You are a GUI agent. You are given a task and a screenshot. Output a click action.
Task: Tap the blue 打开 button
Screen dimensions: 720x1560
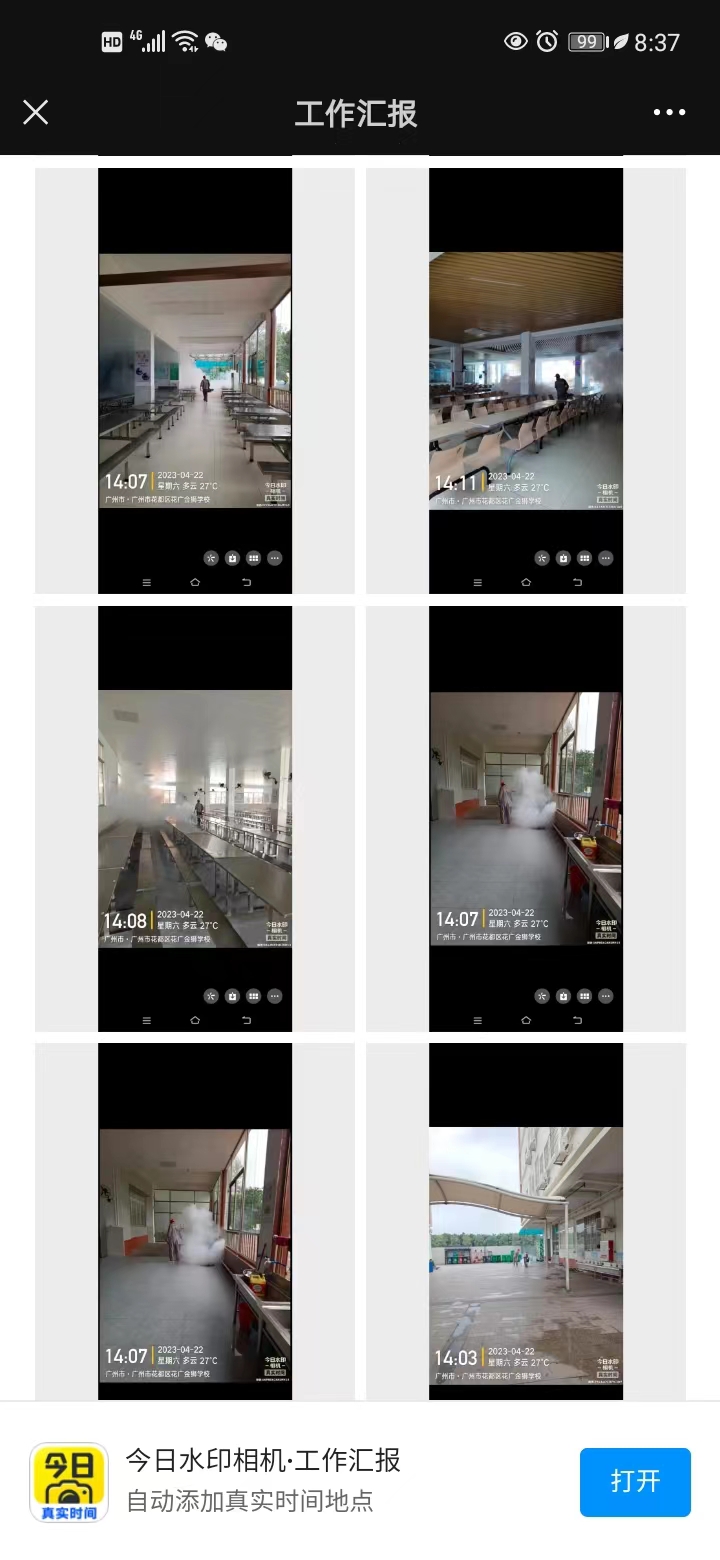(635, 1482)
